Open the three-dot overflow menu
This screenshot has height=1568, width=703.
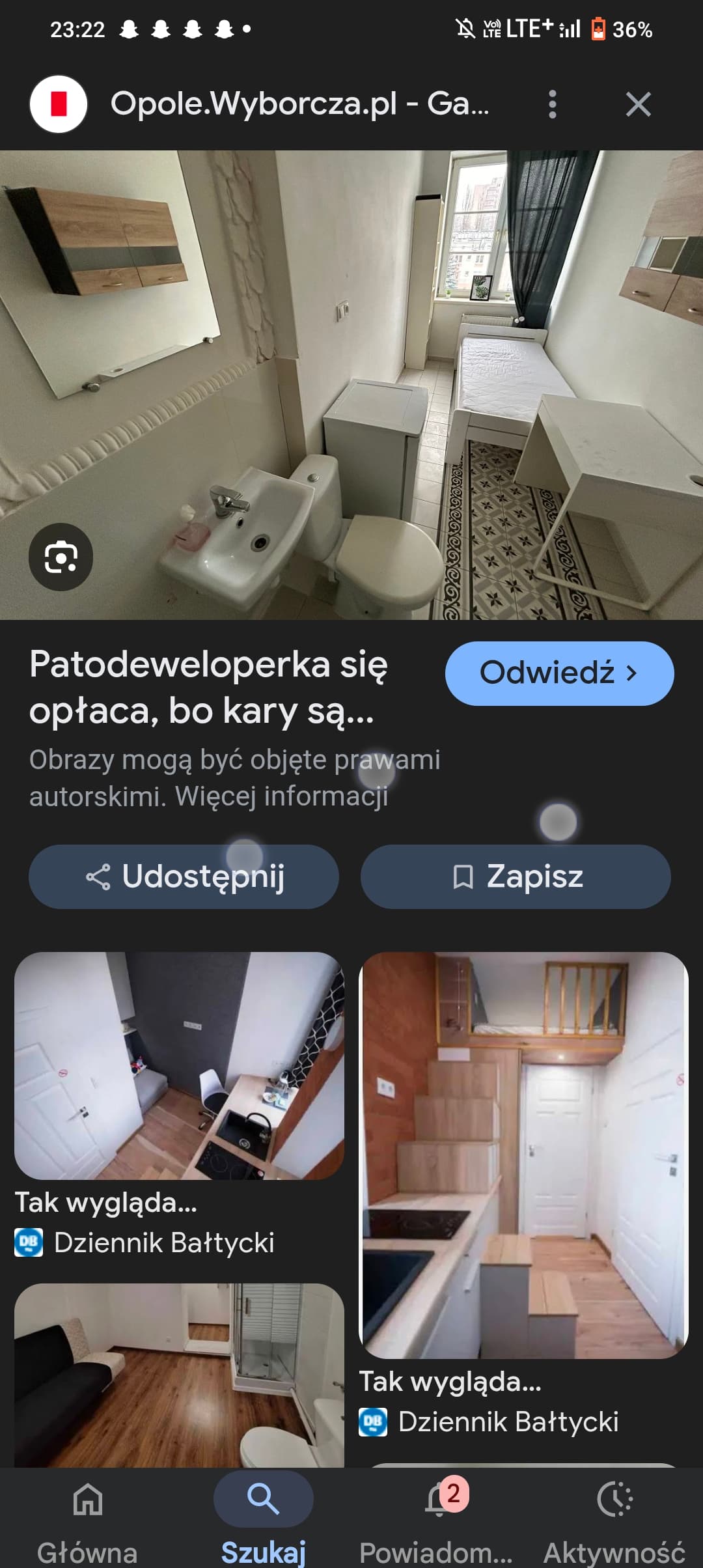pyautogui.click(x=552, y=104)
